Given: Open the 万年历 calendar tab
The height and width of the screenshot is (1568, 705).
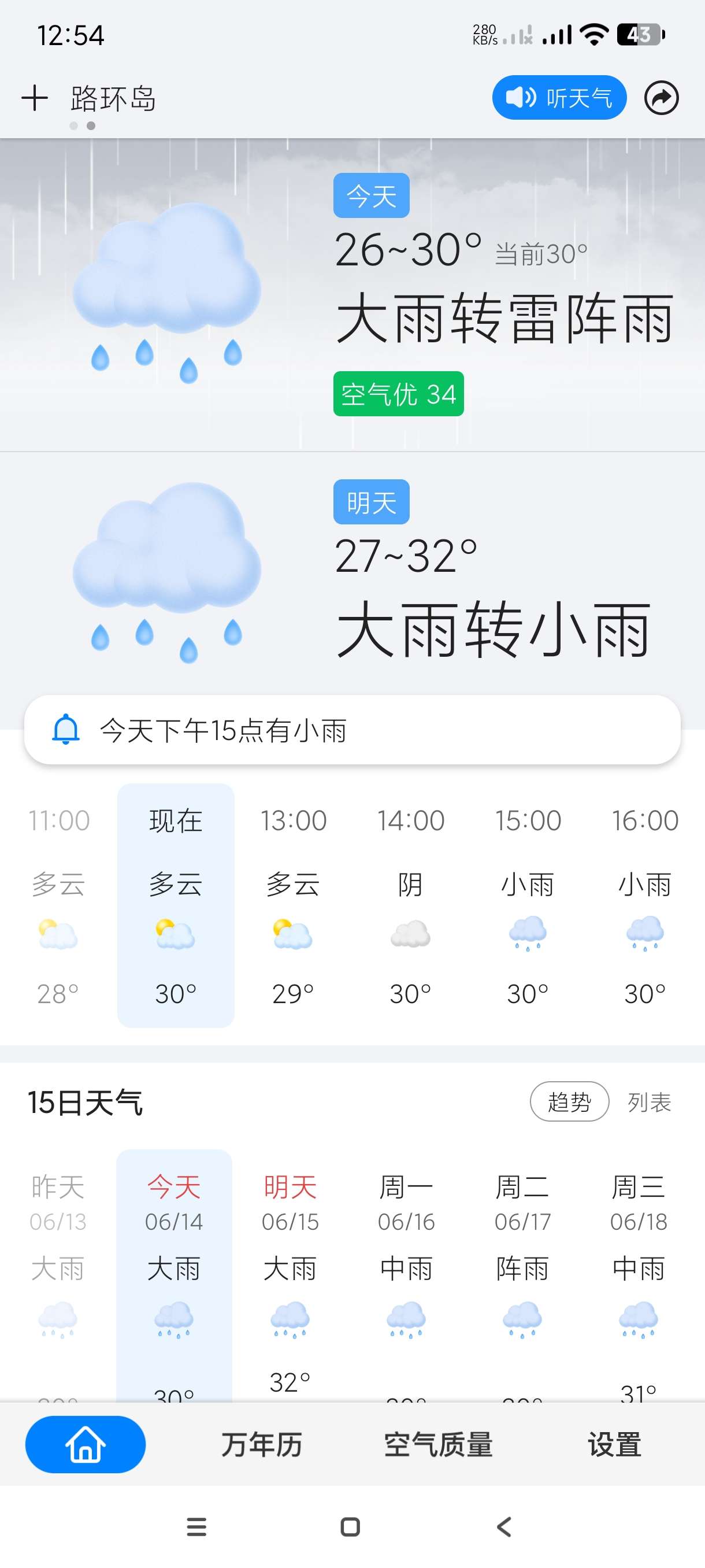Looking at the screenshot, I should click(x=262, y=1444).
